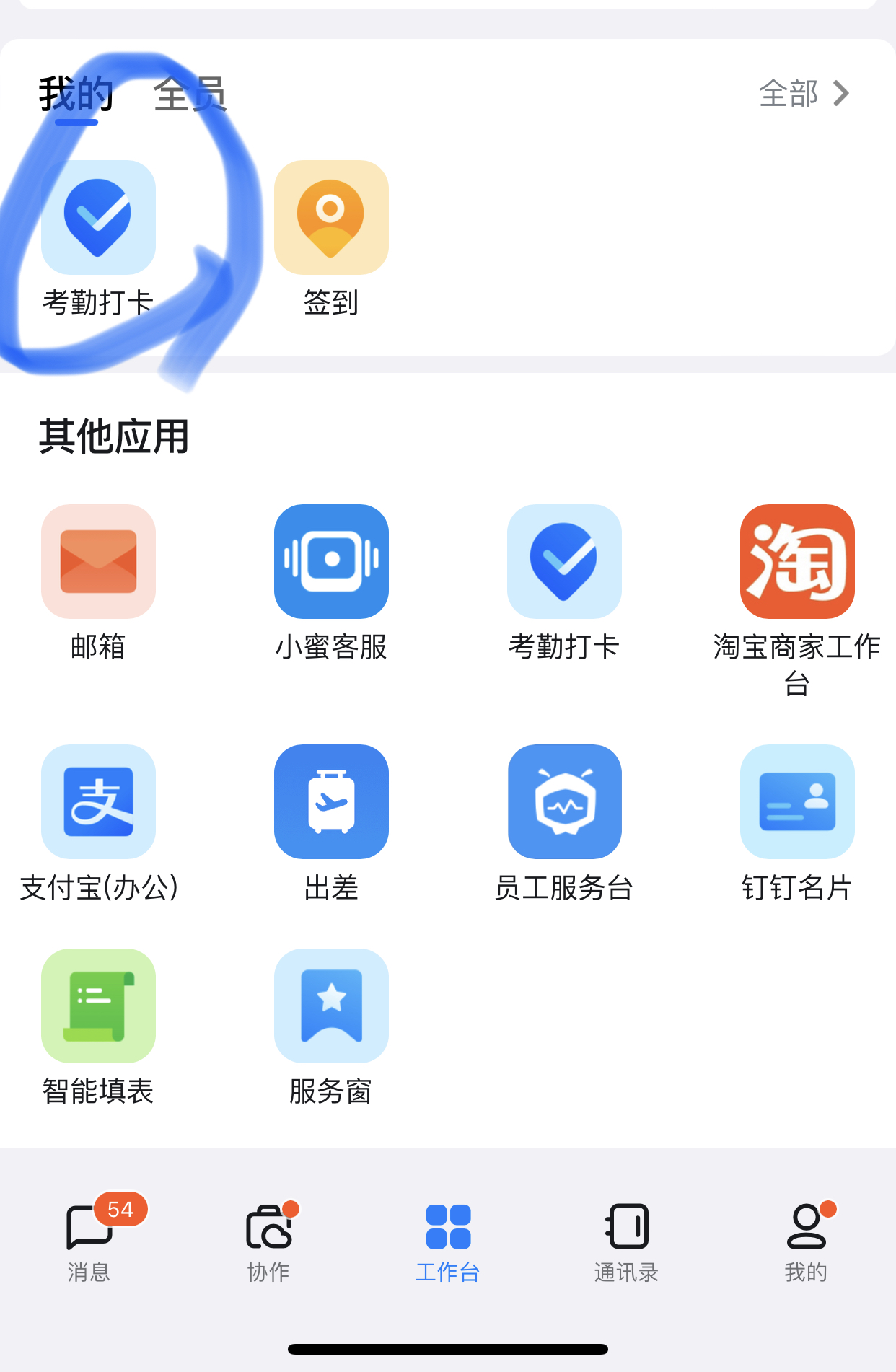Switch to the 协作 bottom tab
This screenshot has width=896, height=1372.
(268, 1241)
